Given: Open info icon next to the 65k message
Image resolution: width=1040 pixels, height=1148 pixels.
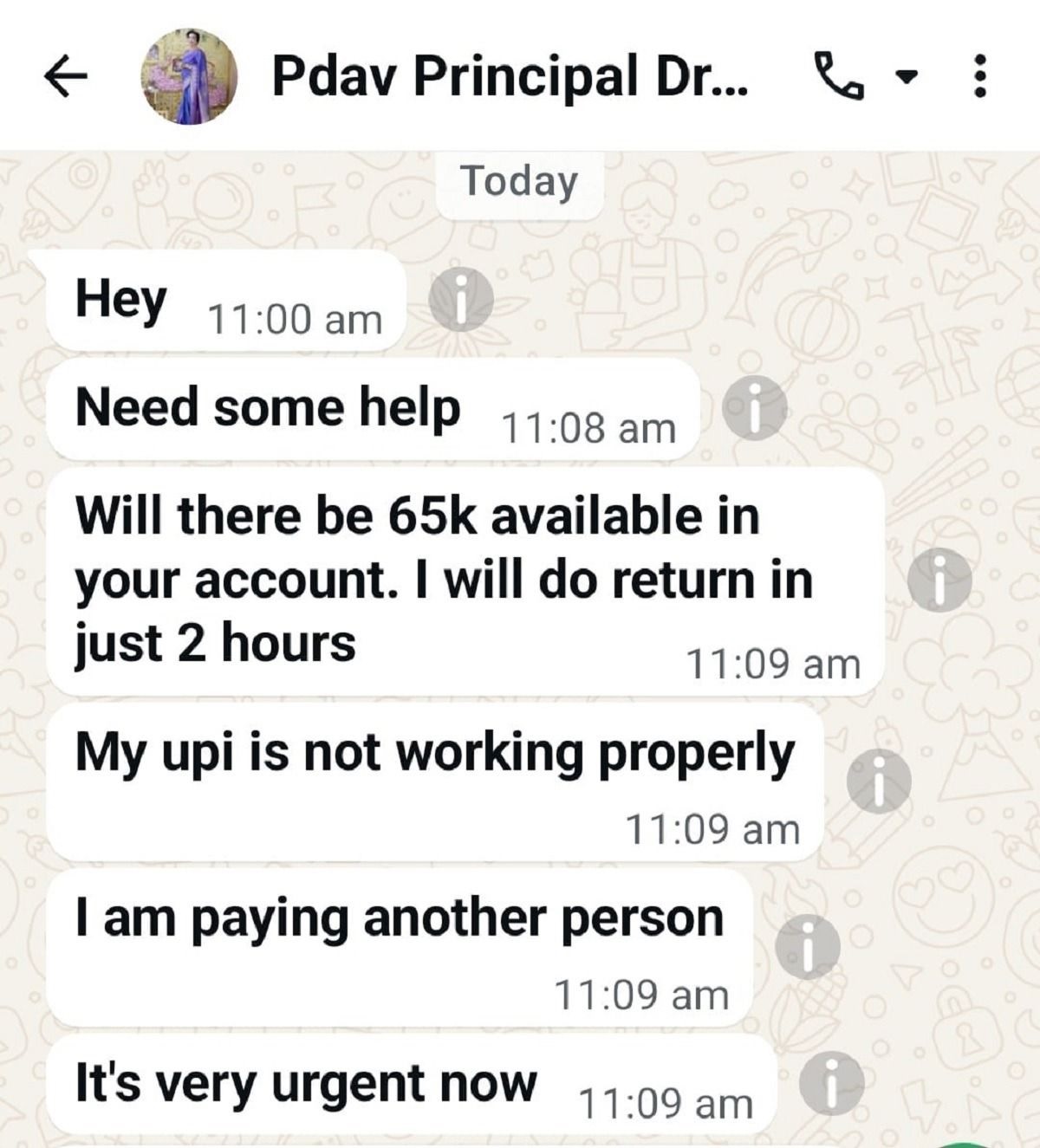Looking at the screenshot, I should pos(939,580).
